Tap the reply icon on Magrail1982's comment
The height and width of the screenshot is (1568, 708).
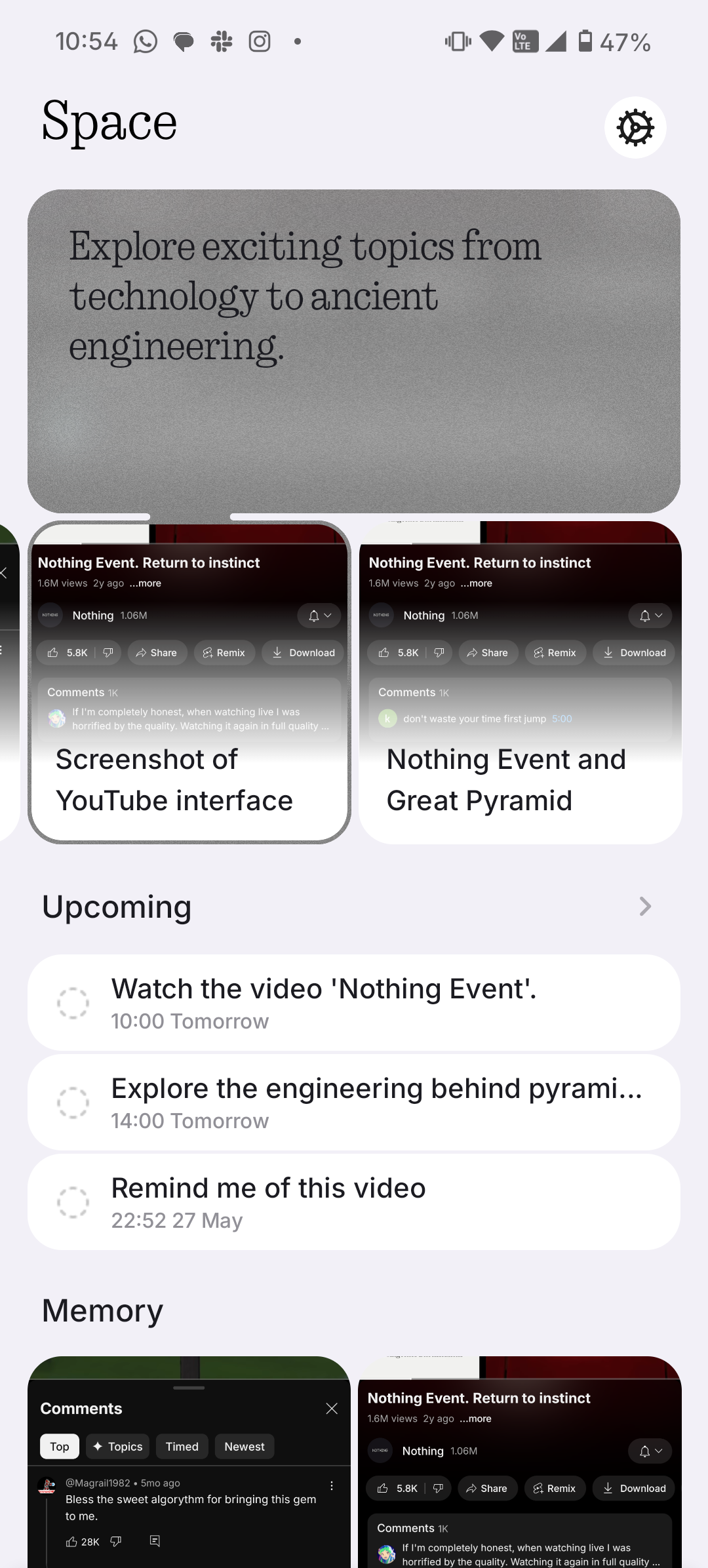click(155, 1542)
